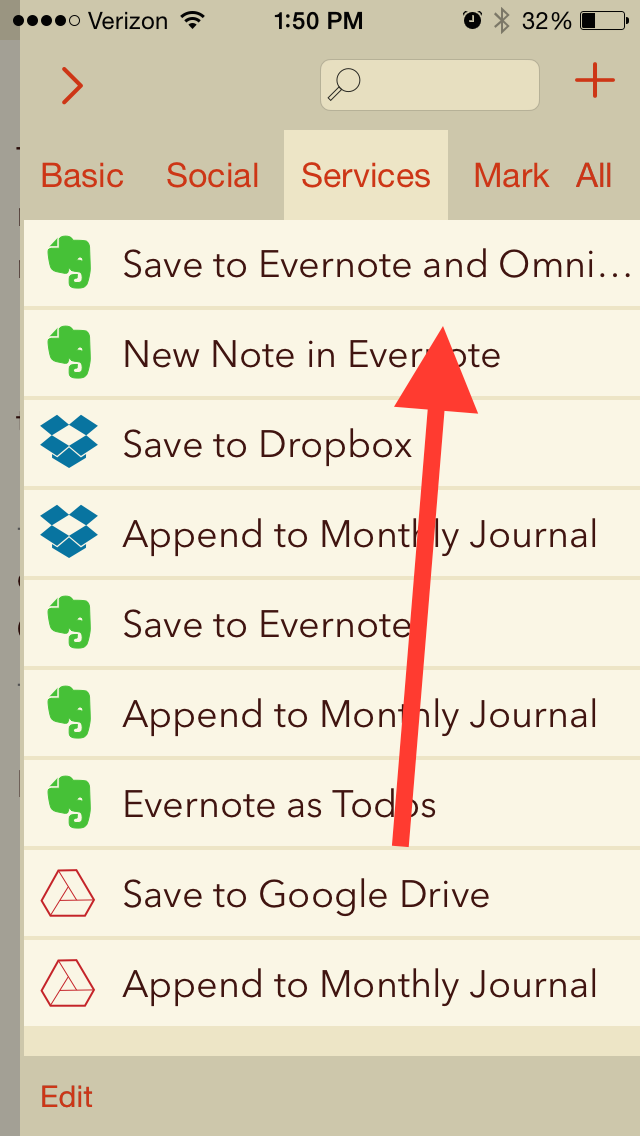Tap the search field with magnifier
Image resolution: width=640 pixels, height=1136 pixels.
(x=429, y=85)
